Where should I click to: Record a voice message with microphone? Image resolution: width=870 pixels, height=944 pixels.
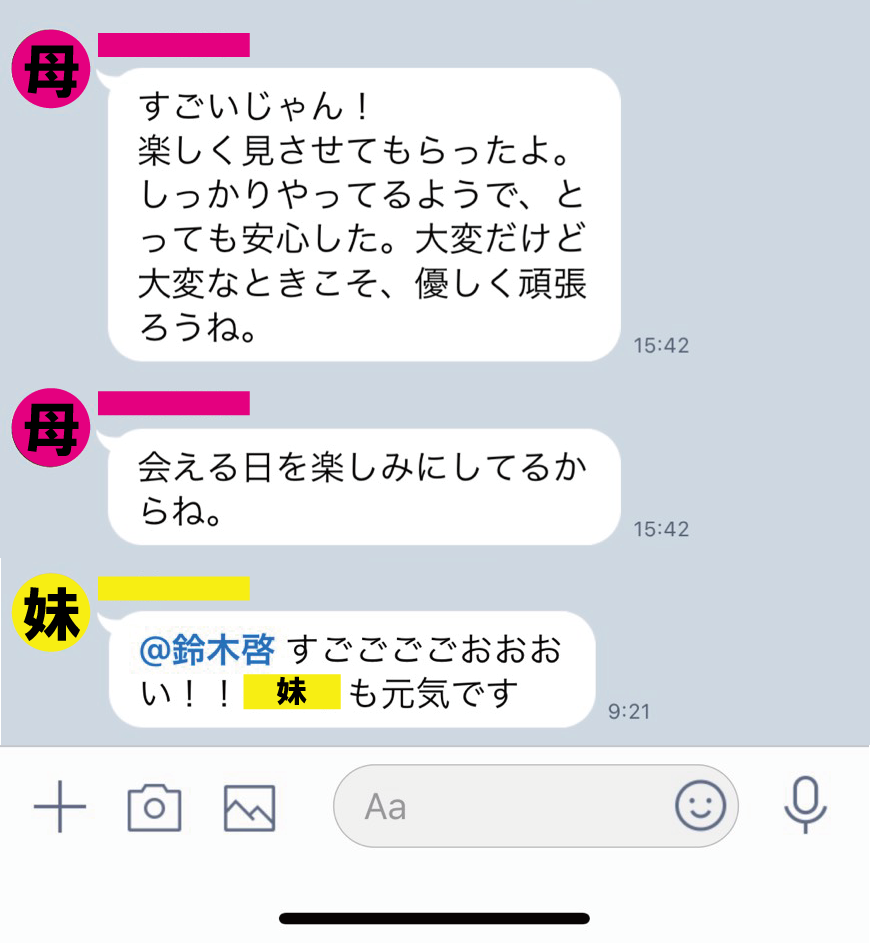point(805,806)
